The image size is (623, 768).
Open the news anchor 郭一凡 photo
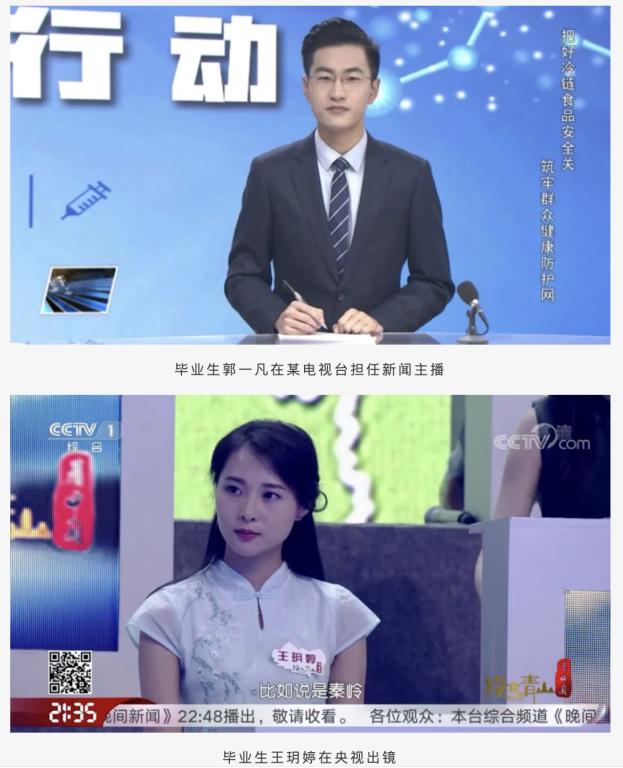tap(310, 175)
